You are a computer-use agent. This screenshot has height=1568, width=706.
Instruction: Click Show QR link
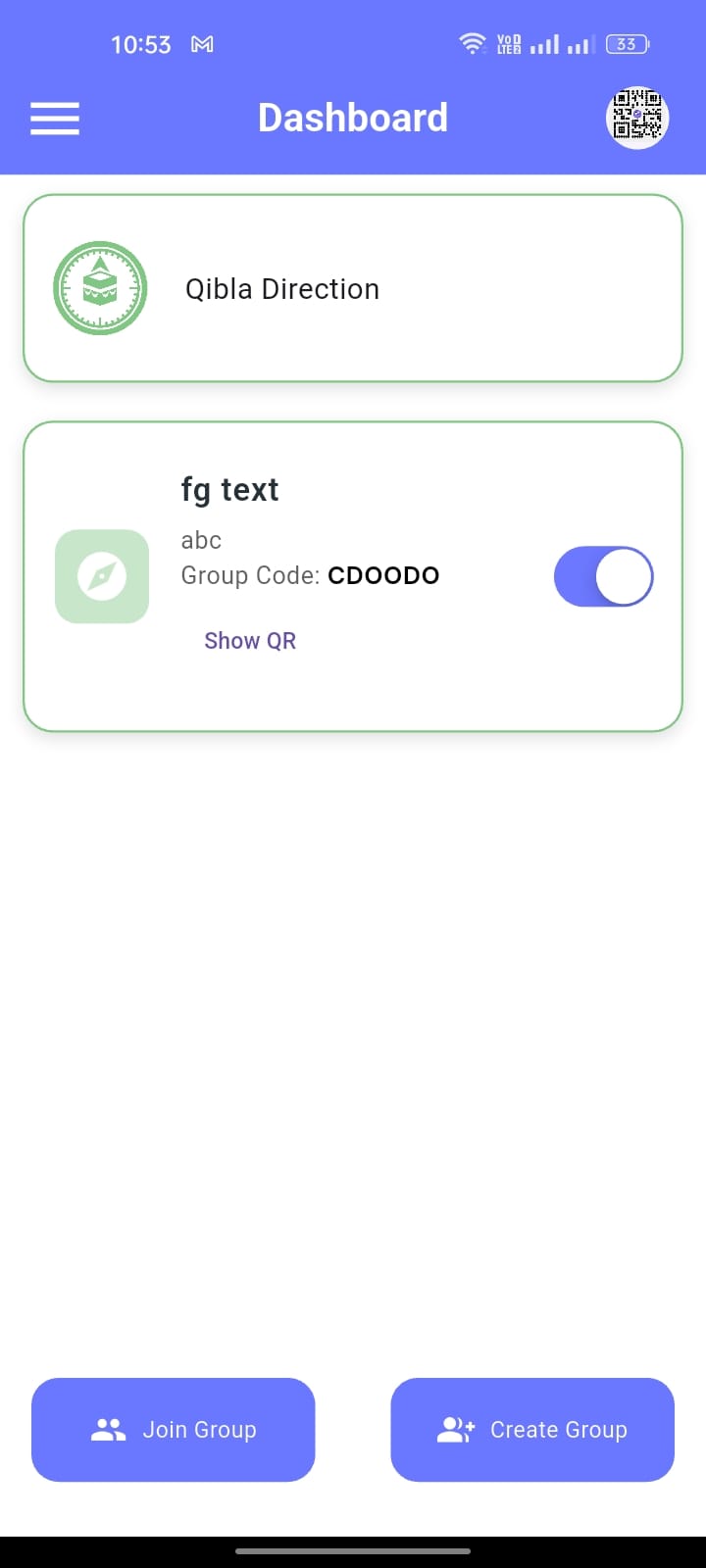[x=250, y=640]
